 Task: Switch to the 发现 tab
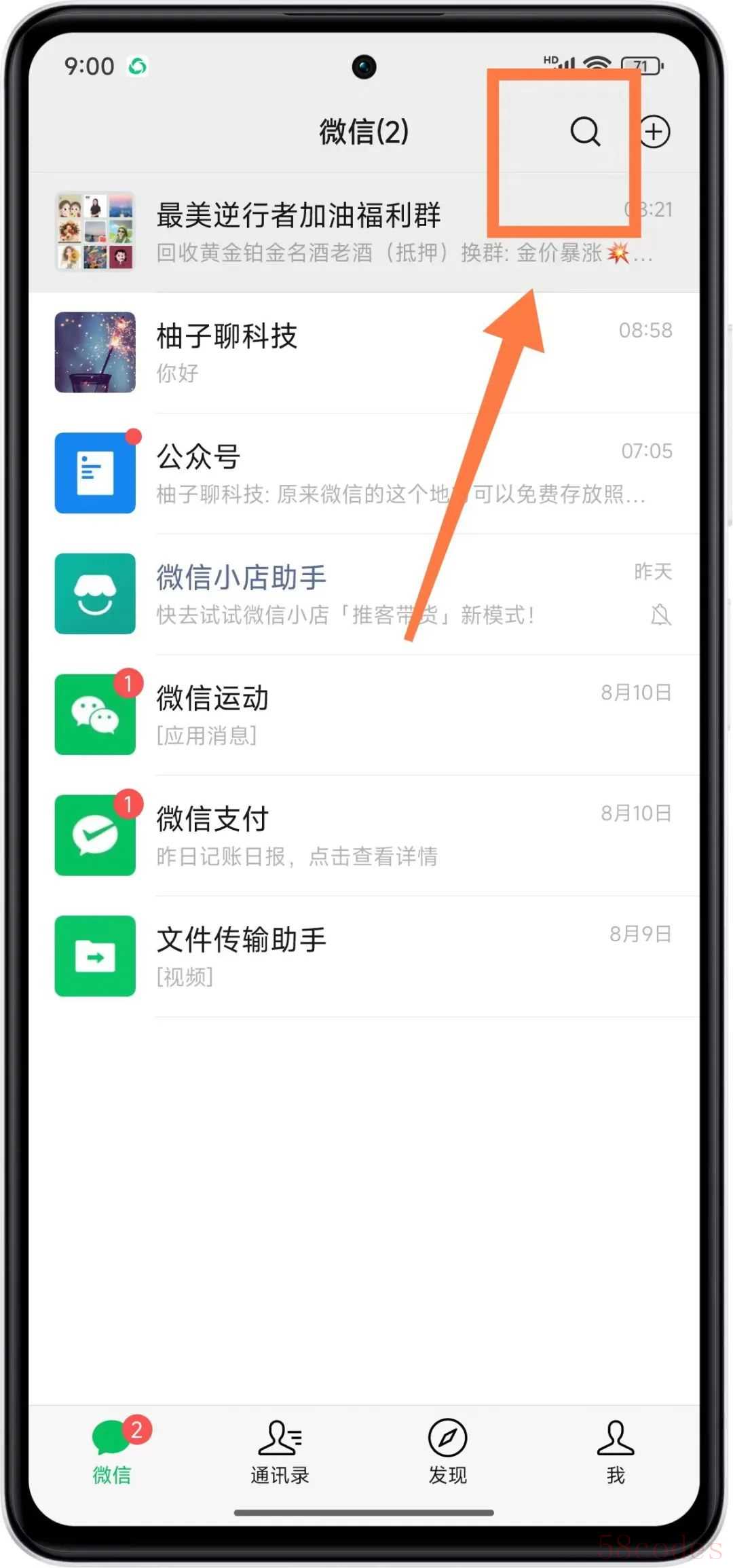(447, 1451)
